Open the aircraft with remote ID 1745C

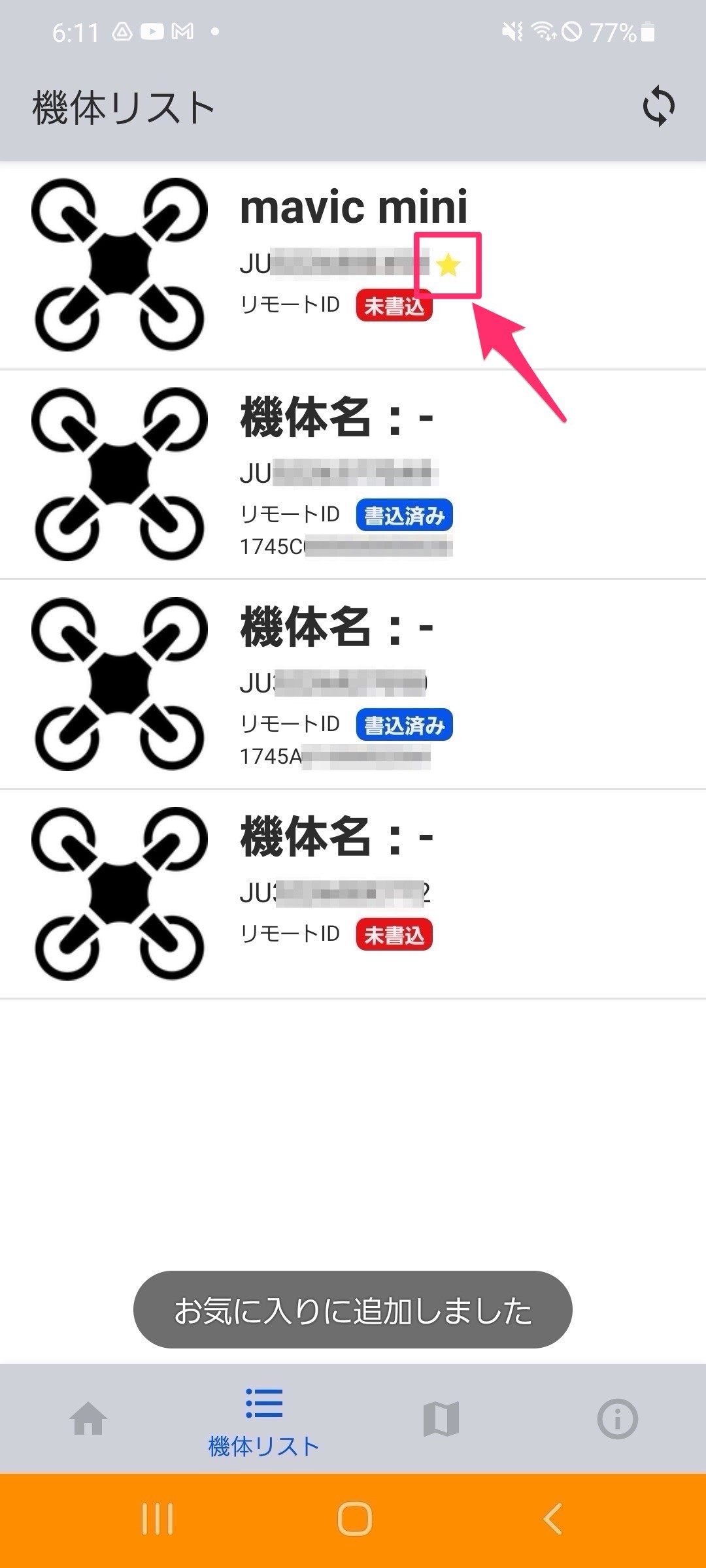click(x=353, y=474)
